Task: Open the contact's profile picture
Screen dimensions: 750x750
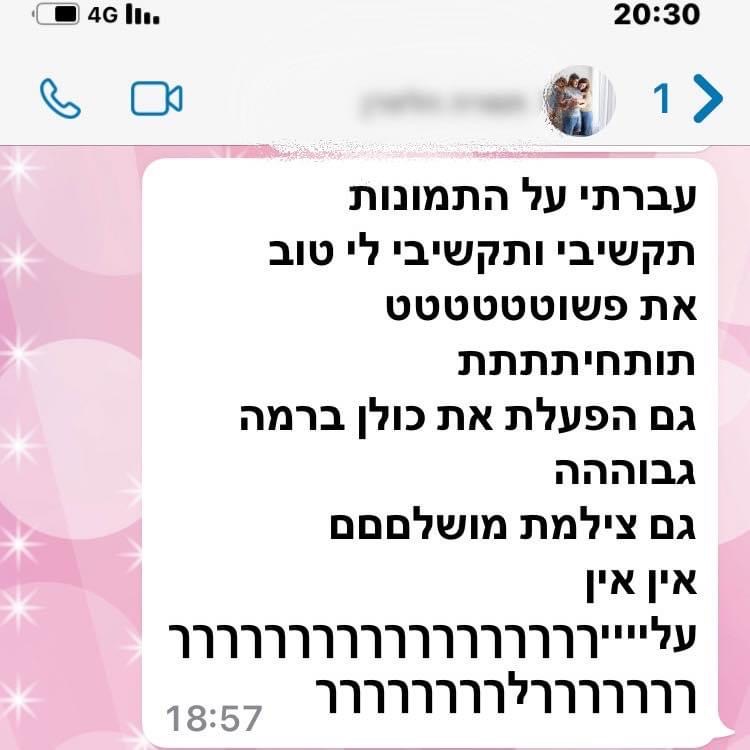Action: click(577, 100)
